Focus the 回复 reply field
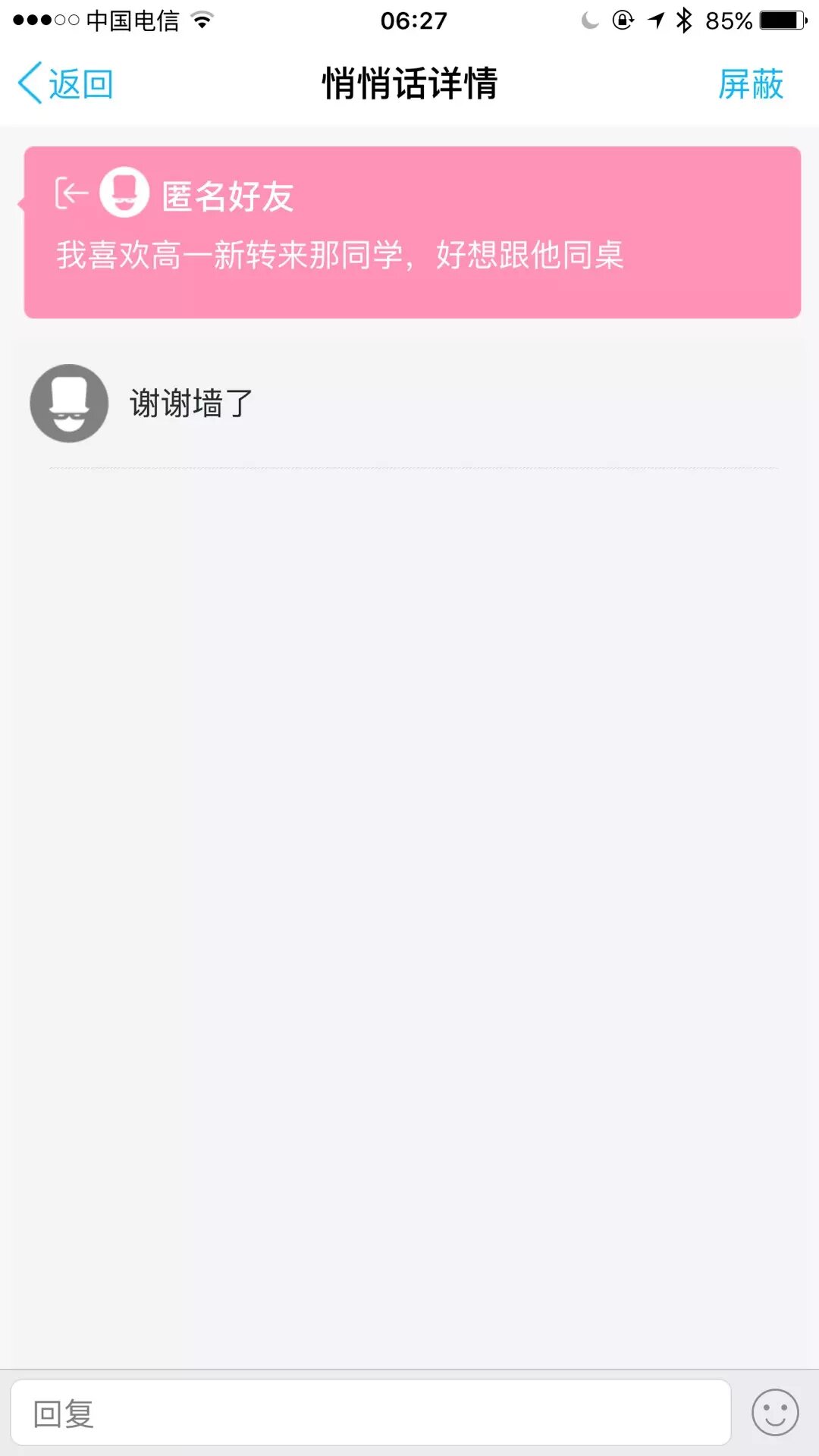This screenshot has height=1456, width=819. pos(370,1413)
